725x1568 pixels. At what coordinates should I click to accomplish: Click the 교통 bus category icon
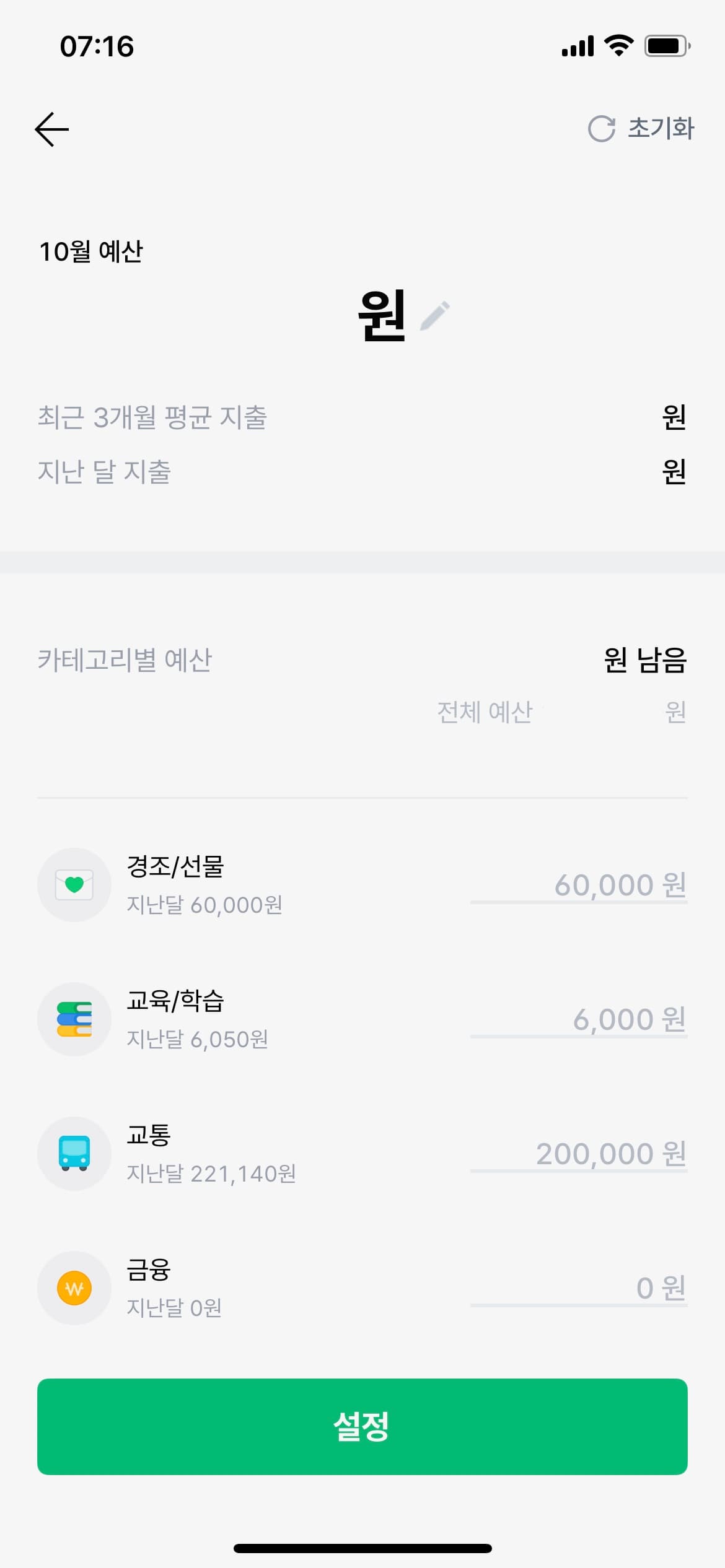[x=74, y=1153]
